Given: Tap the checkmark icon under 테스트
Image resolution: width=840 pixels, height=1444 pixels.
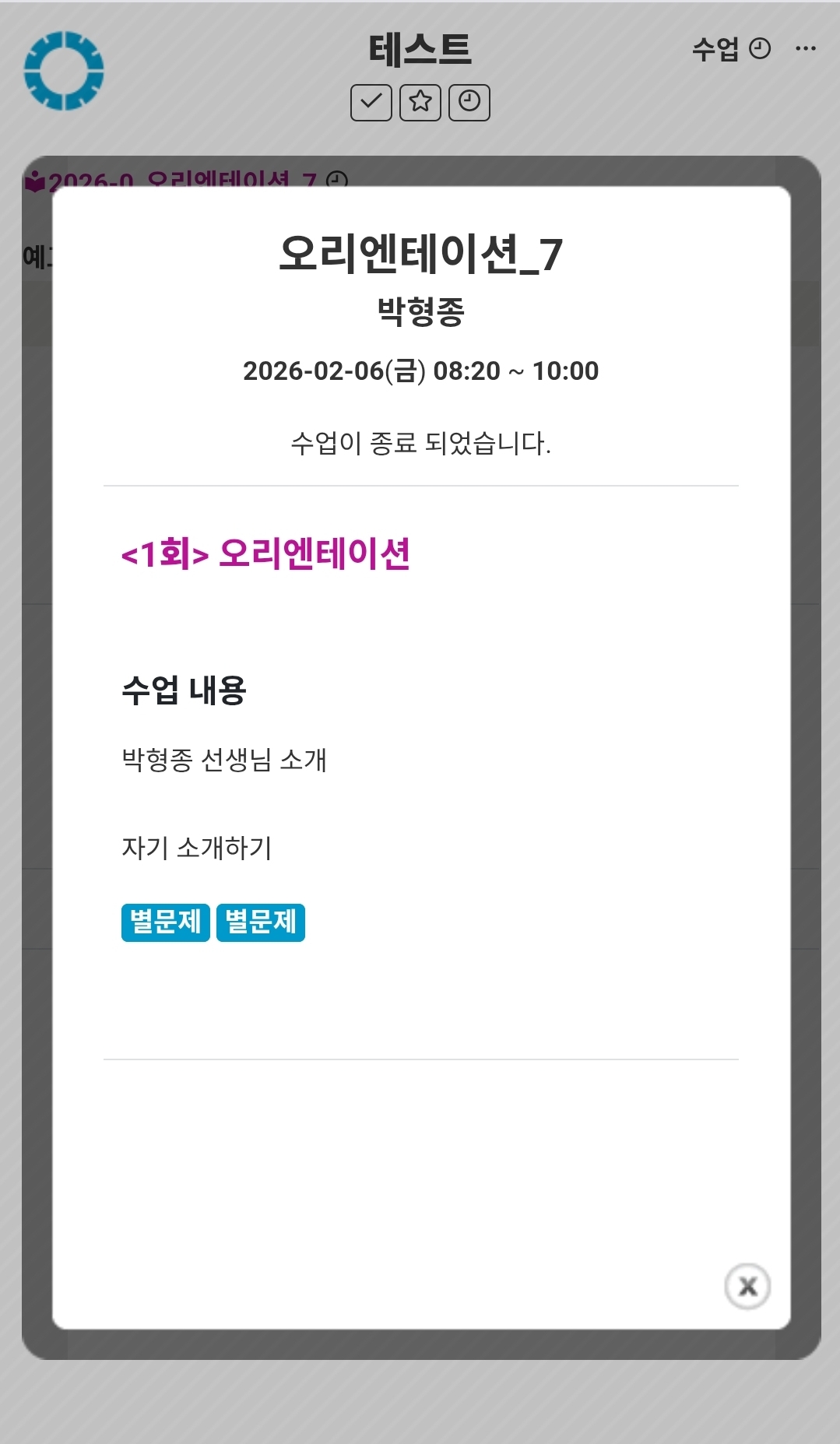Looking at the screenshot, I should coord(371,102).
